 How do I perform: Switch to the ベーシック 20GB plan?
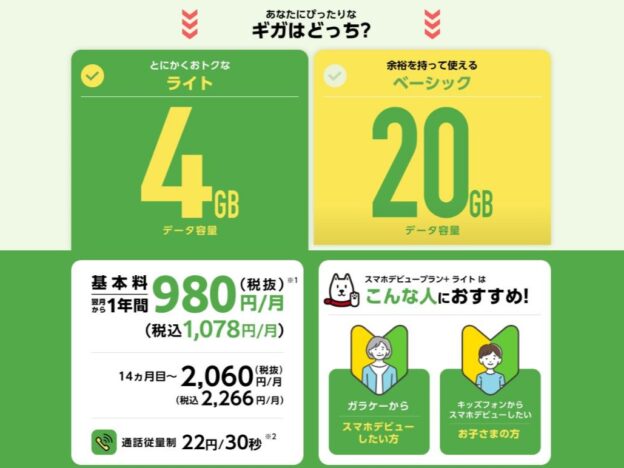tap(432, 150)
